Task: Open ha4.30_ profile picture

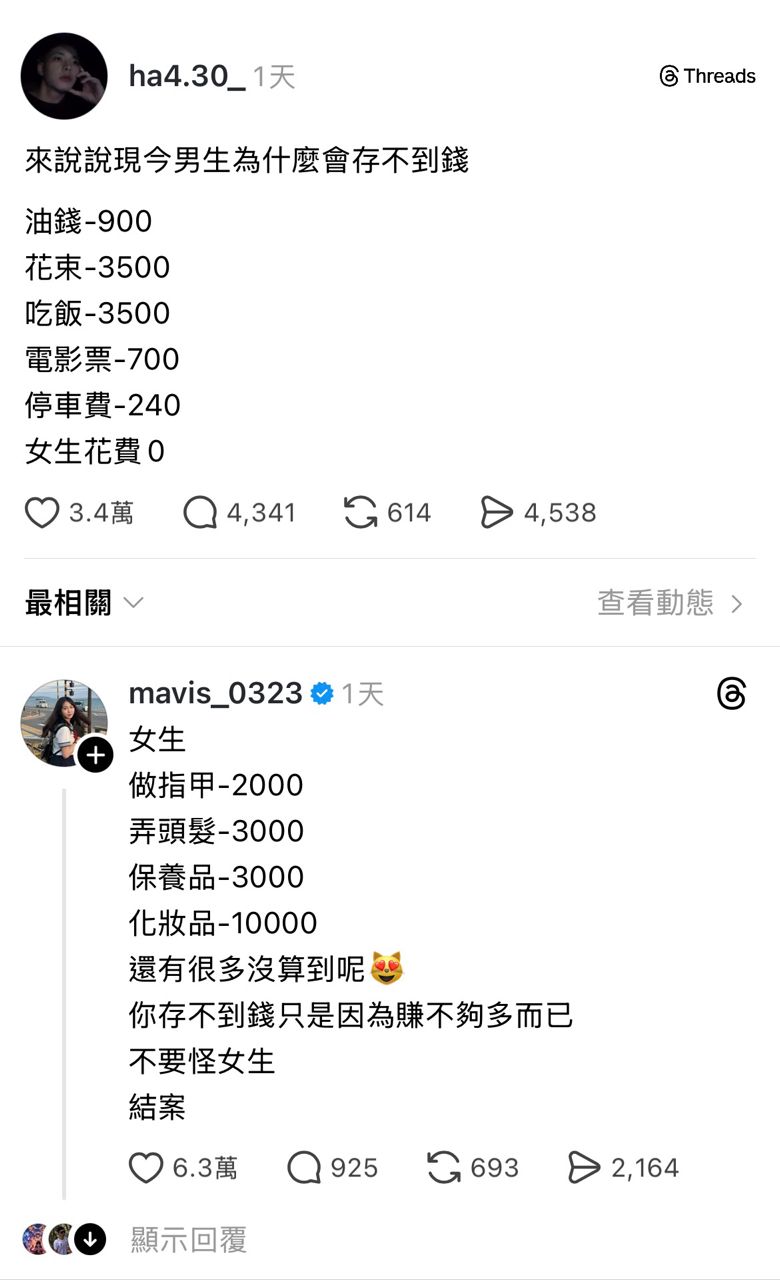Action: 64,76
